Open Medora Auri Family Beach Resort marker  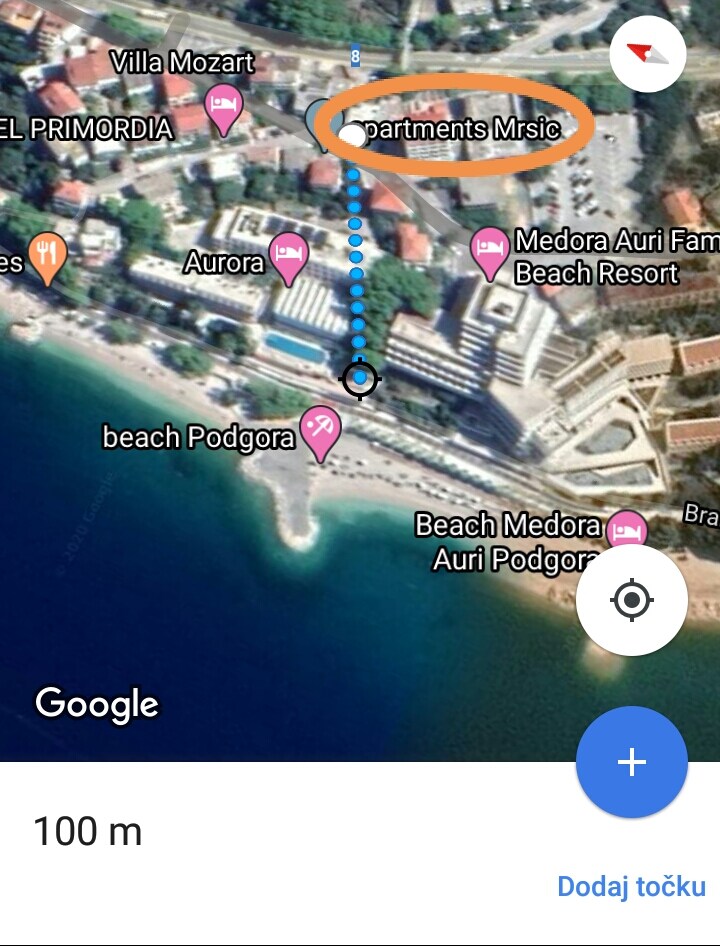(x=490, y=249)
